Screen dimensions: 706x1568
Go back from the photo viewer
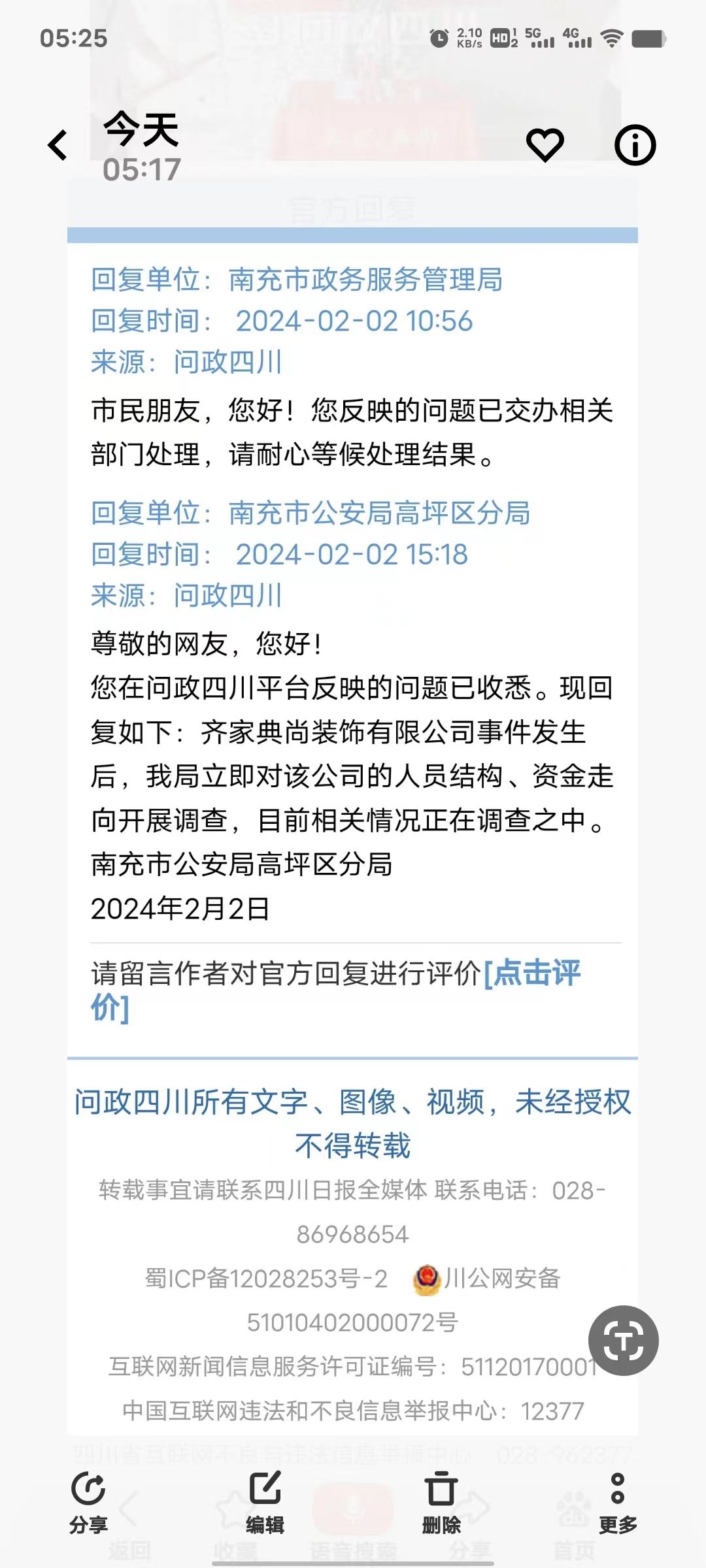(58, 145)
